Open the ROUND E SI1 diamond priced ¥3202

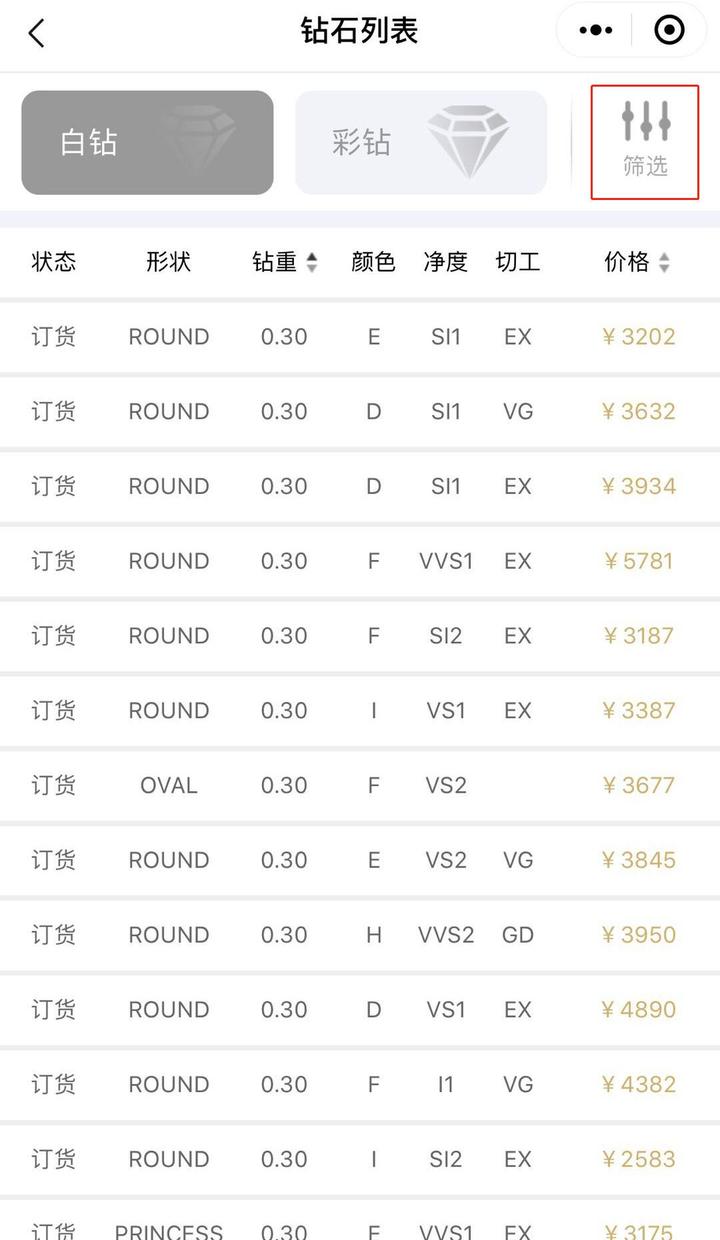[360, 337]
